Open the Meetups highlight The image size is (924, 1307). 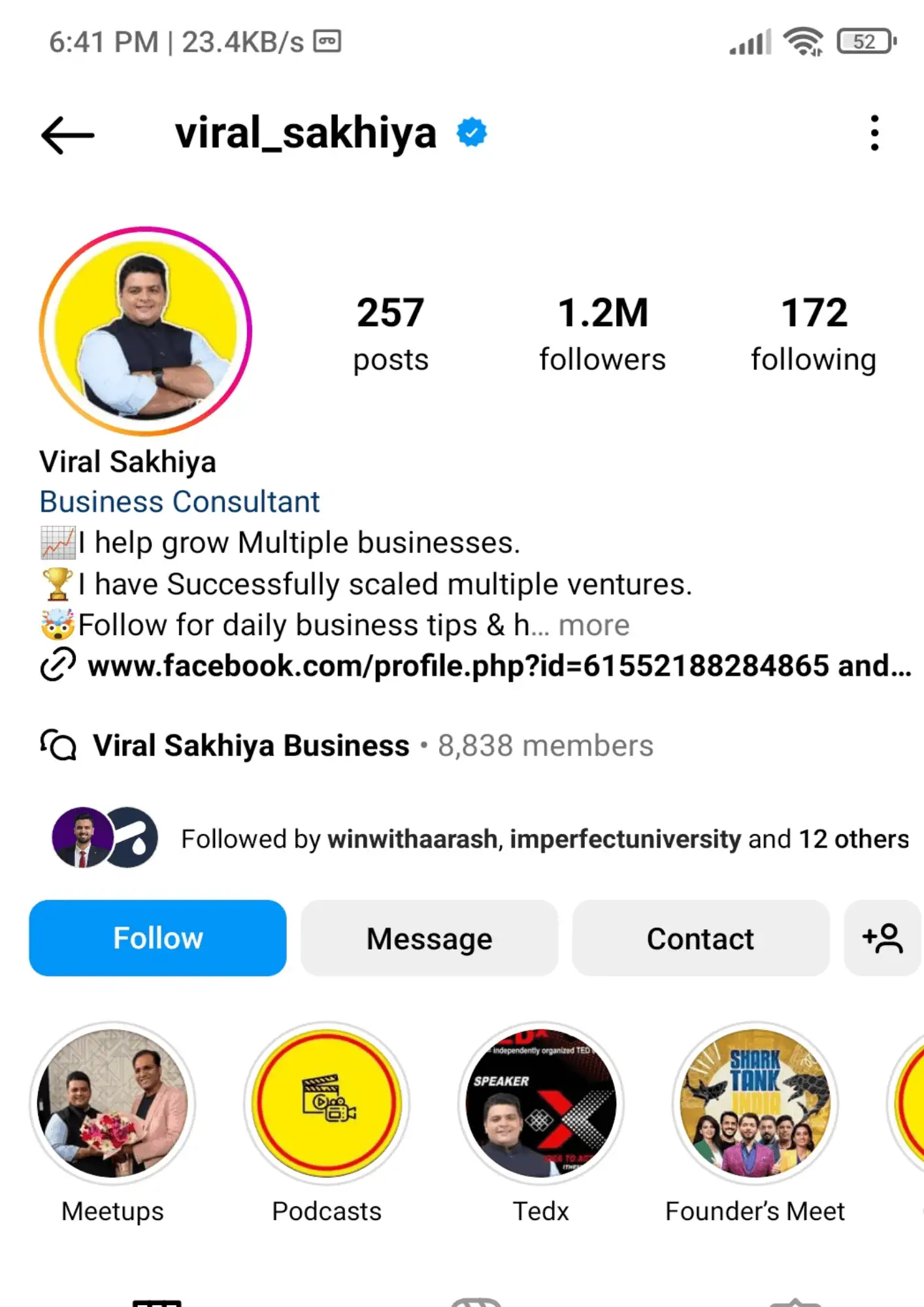coord(112,1104)
